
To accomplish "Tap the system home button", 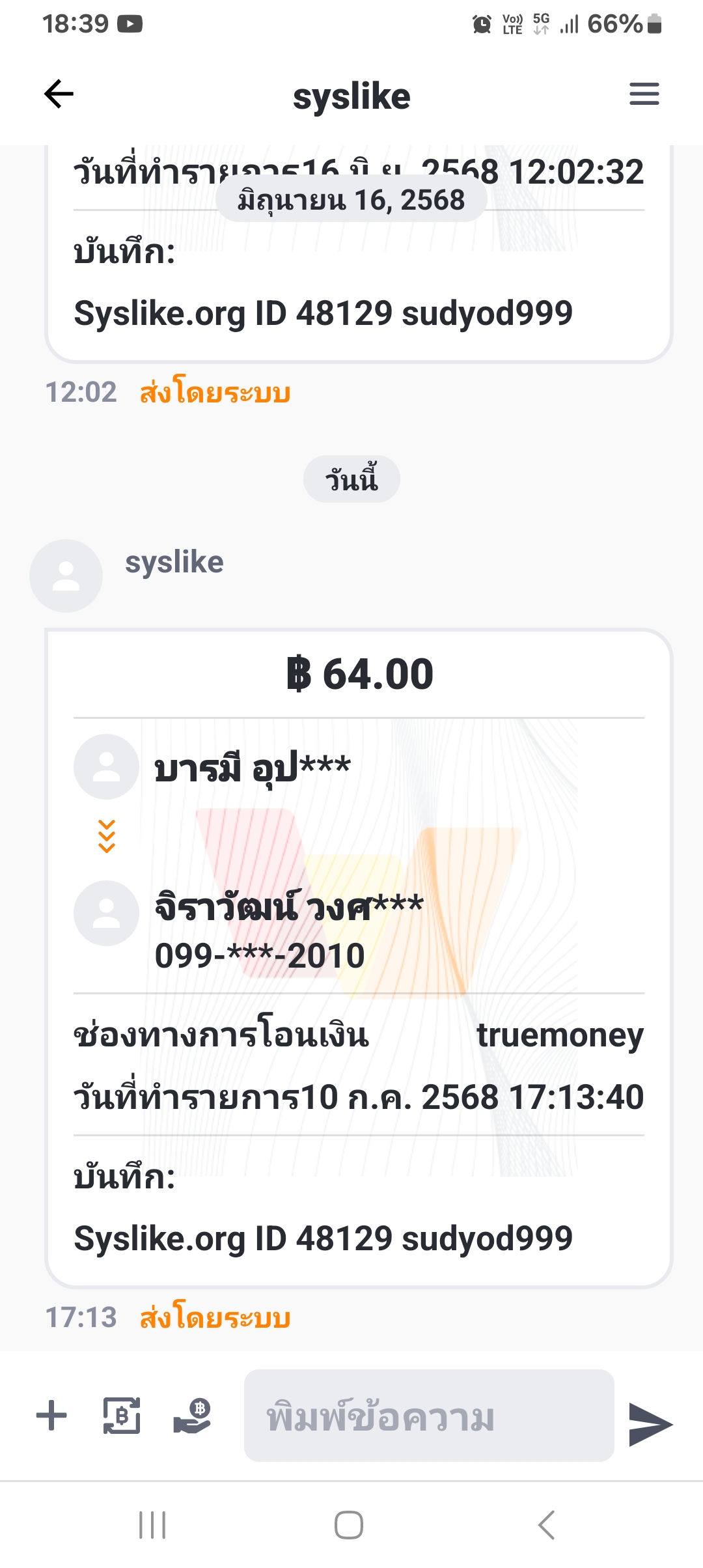I will [349, 1525].
